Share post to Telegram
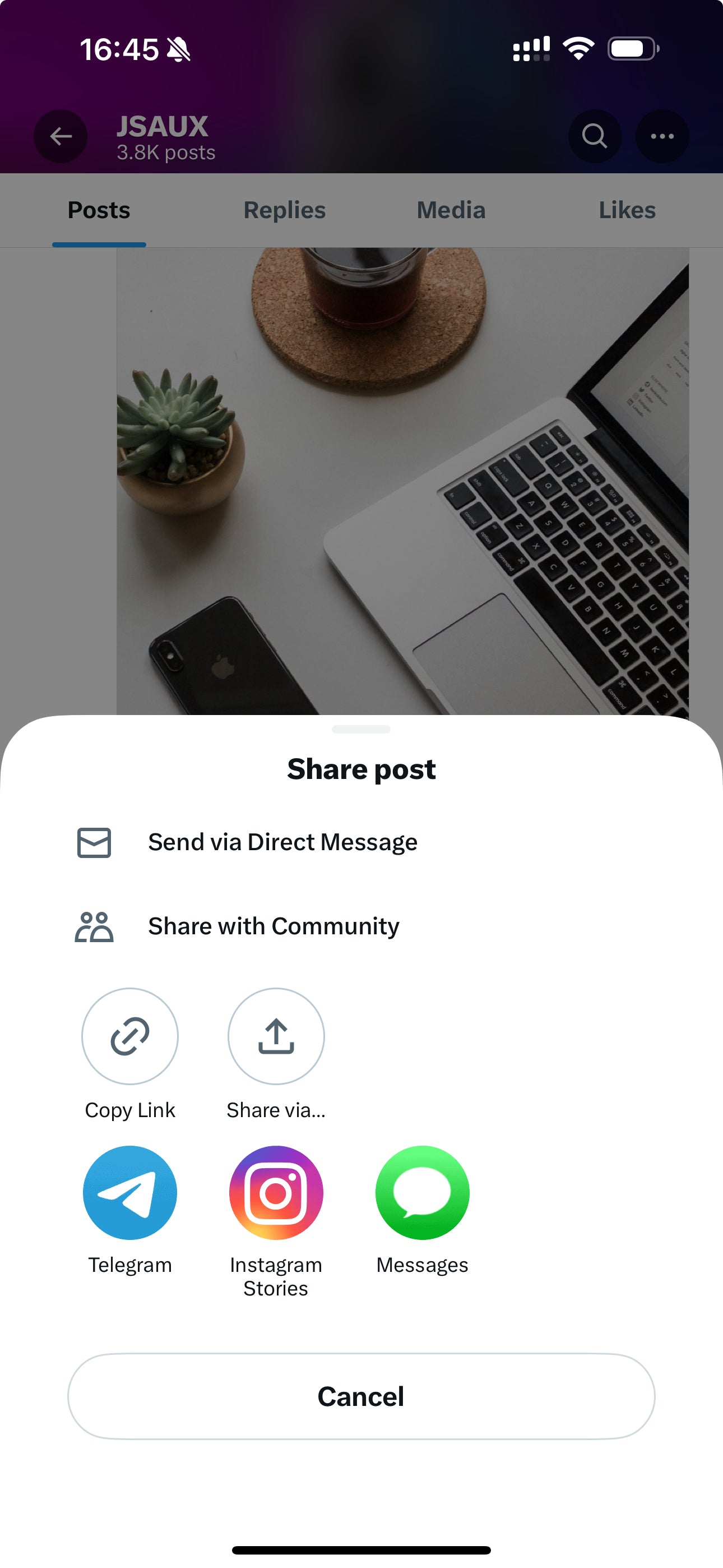The width and height of the screenshot is (723, 1568). [x=129, y=1192]
